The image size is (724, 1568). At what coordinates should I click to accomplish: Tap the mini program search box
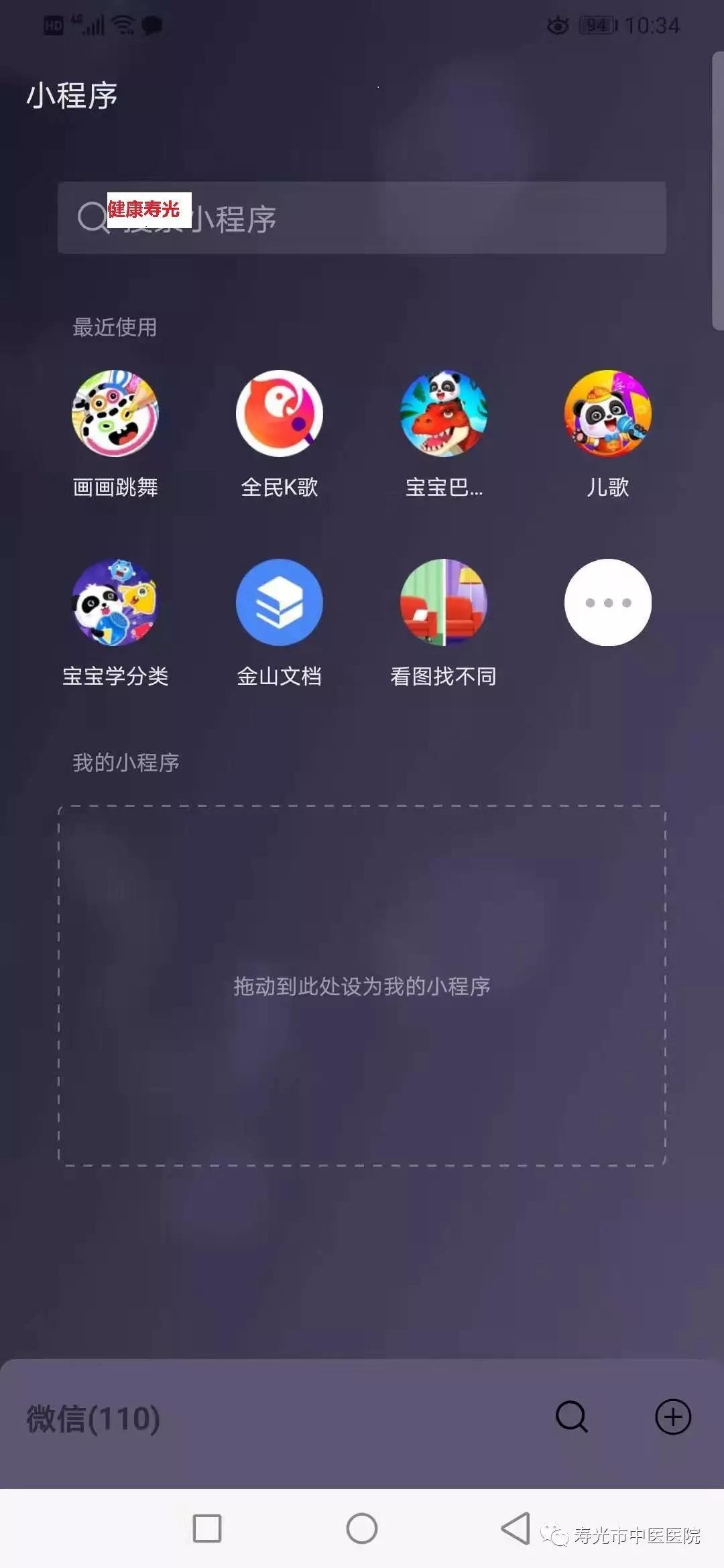[362, 218]
